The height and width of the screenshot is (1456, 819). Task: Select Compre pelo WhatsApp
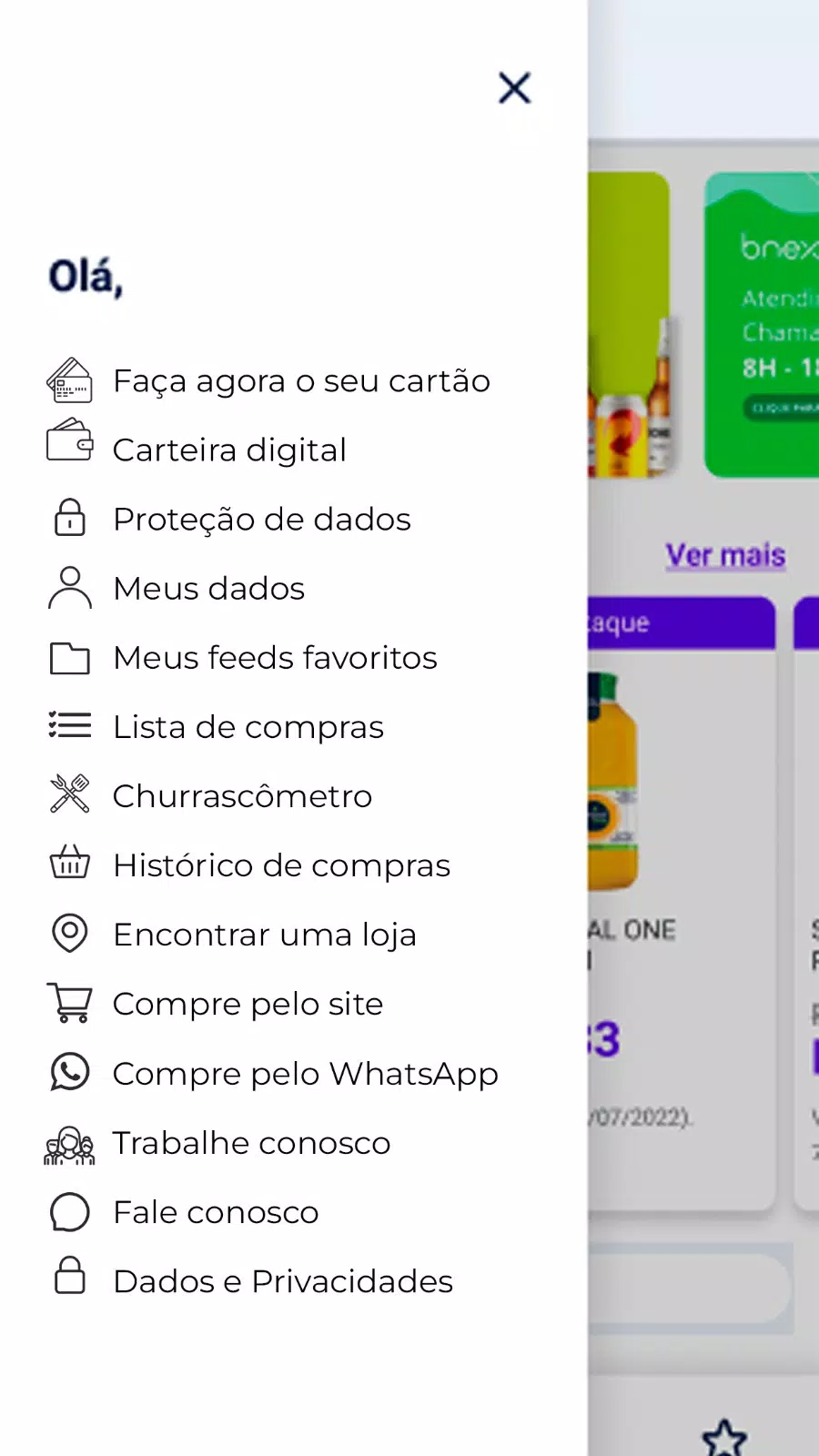tap(305, 1074)
